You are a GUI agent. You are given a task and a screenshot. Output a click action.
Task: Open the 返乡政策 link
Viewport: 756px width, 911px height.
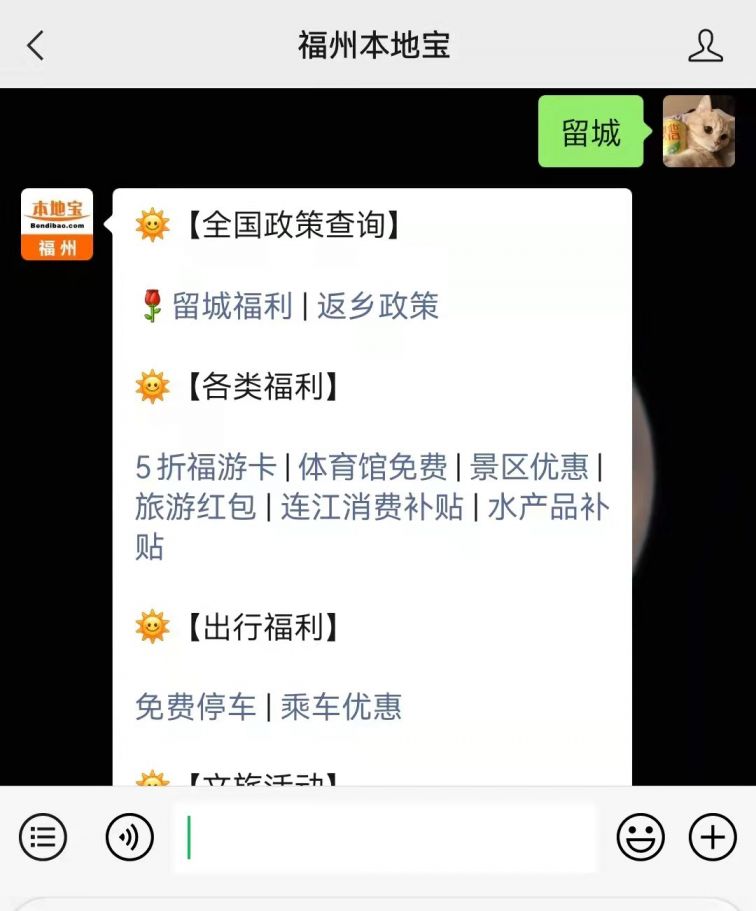tap(378, 306)
